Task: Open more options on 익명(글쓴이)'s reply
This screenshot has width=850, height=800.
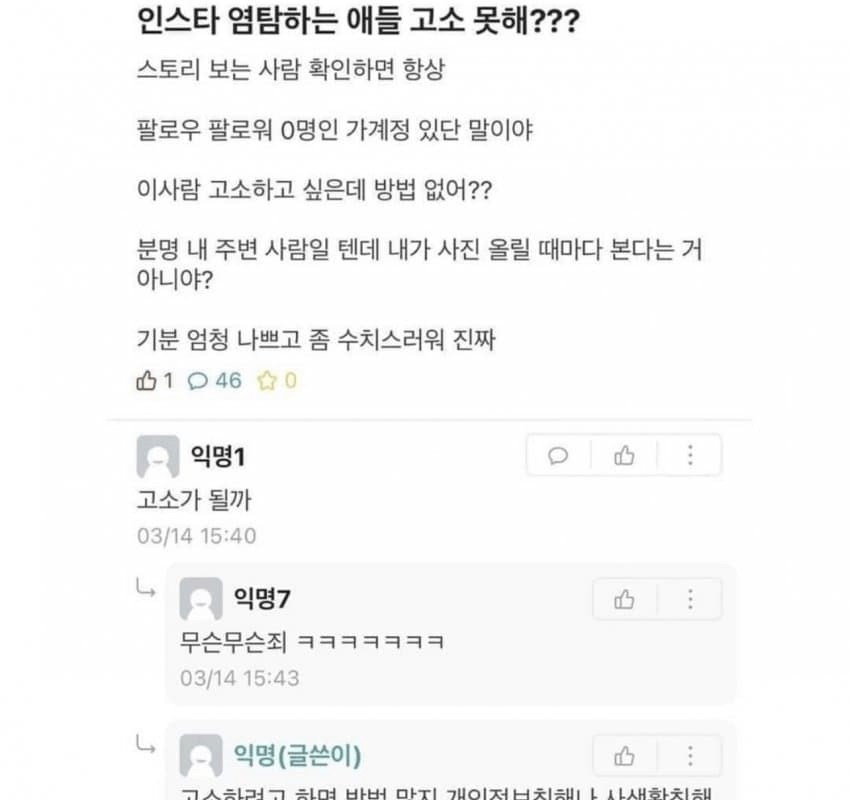Action: [x=690, y=755]
